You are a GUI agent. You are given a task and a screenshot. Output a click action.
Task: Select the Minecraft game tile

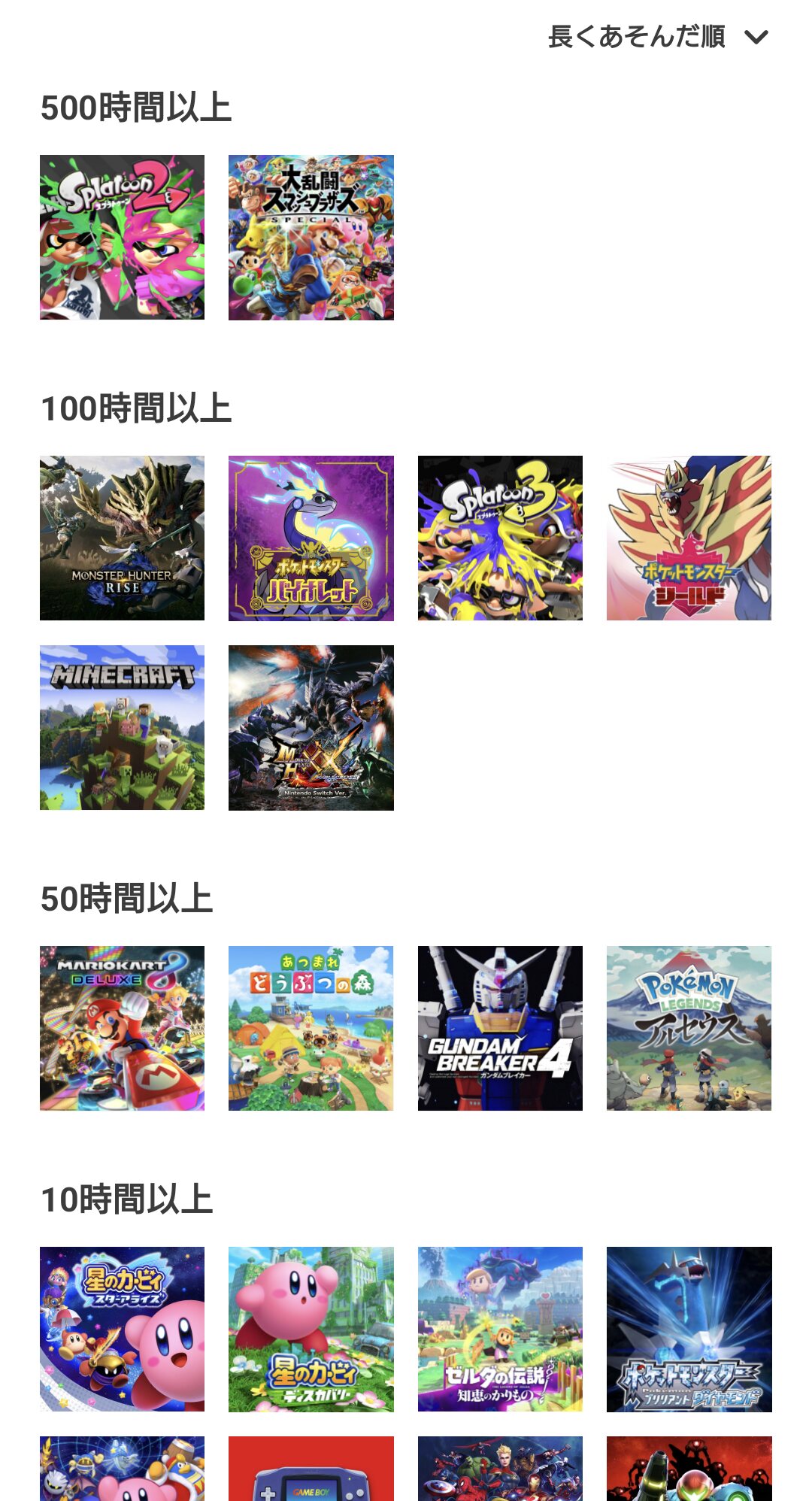pyautogui.click(x=122, y=728)
